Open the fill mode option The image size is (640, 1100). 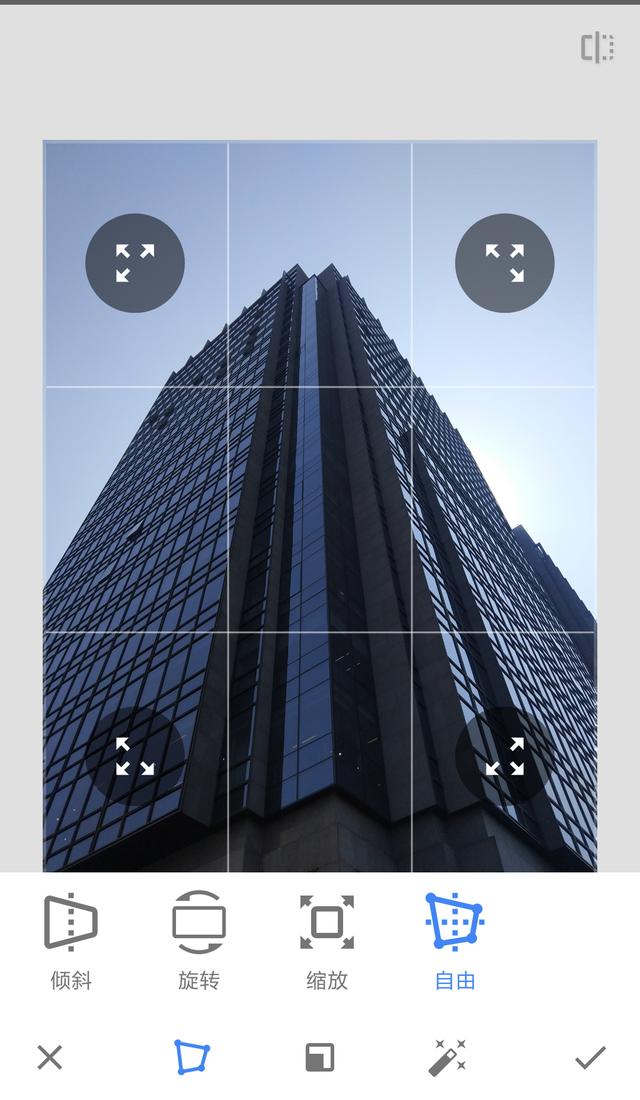point(320,1058)
